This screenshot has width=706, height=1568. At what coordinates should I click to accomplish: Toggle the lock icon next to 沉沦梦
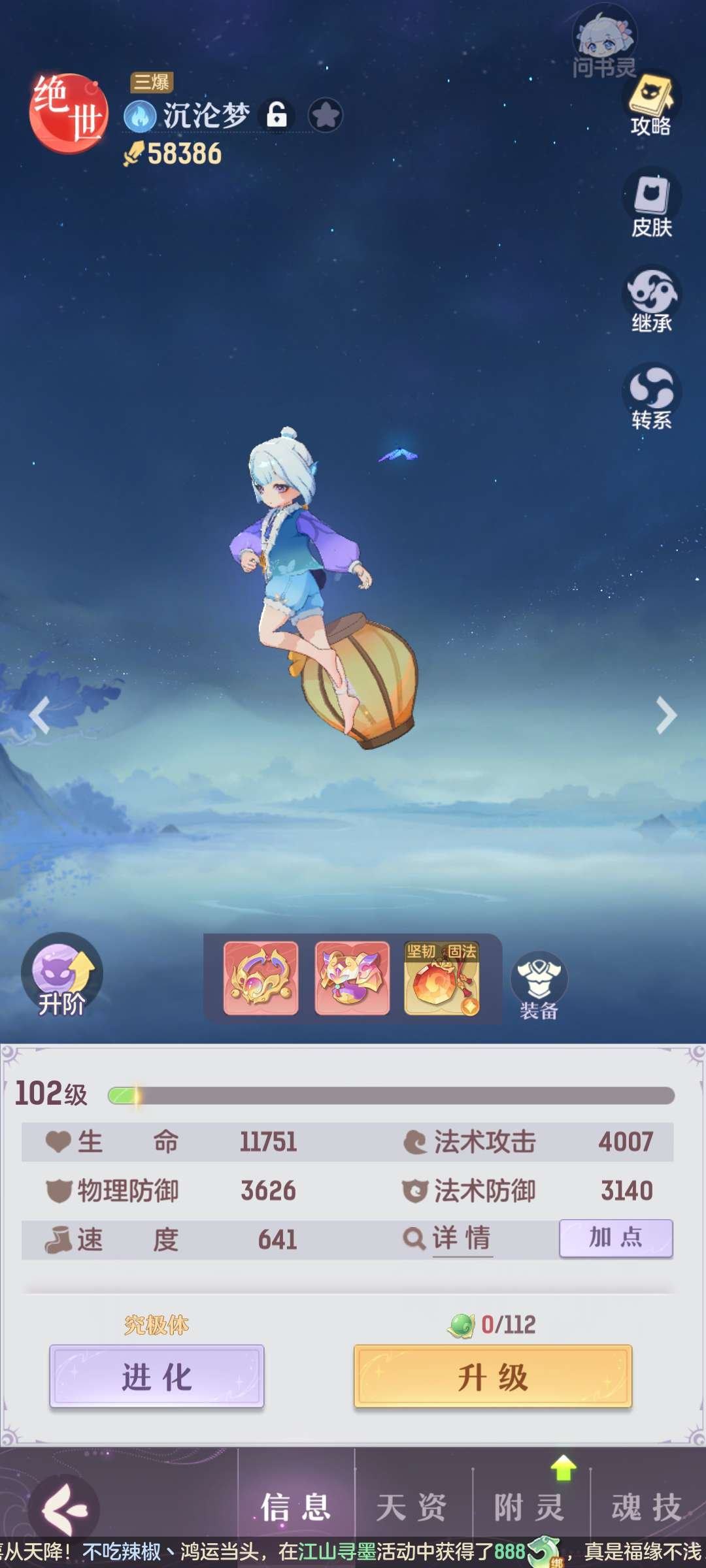click(277, 115)
